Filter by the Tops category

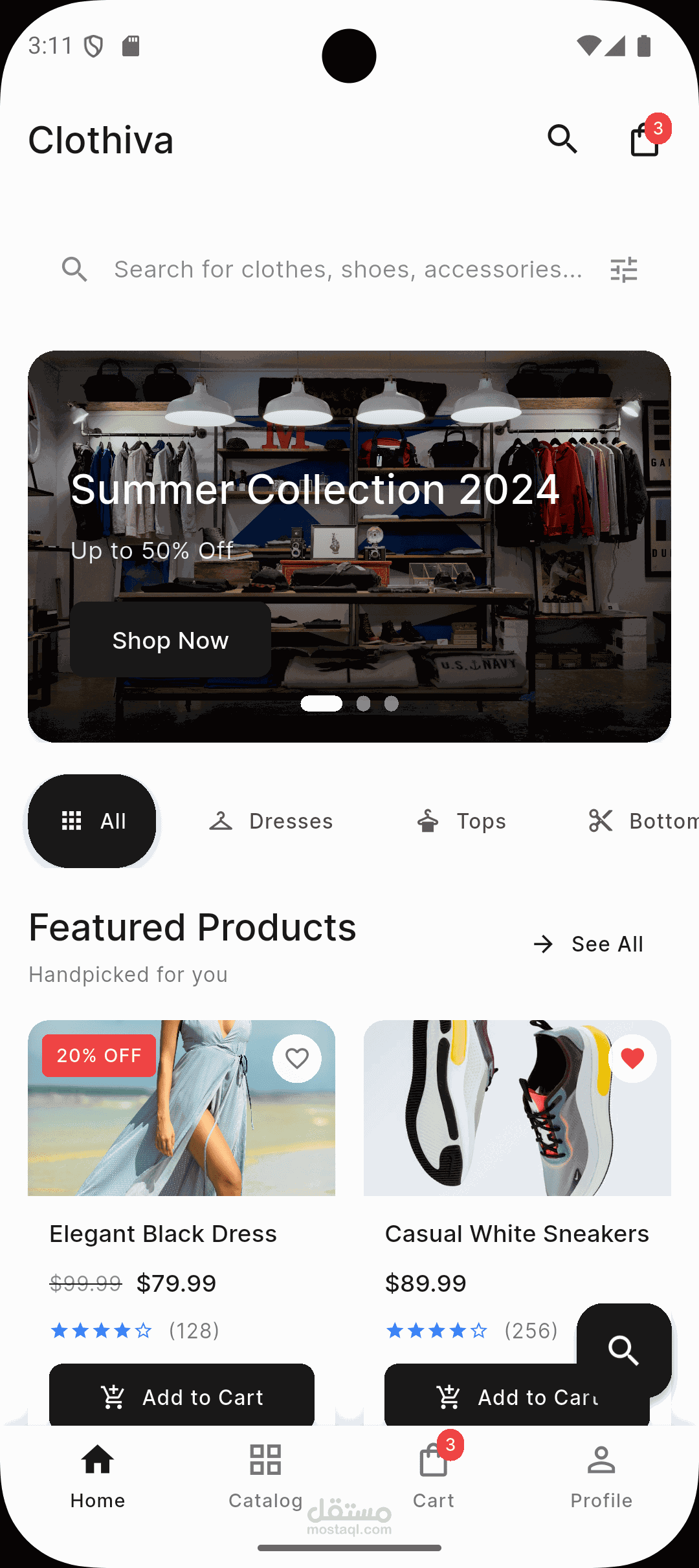pyautogui.click(x=461, y=821)
